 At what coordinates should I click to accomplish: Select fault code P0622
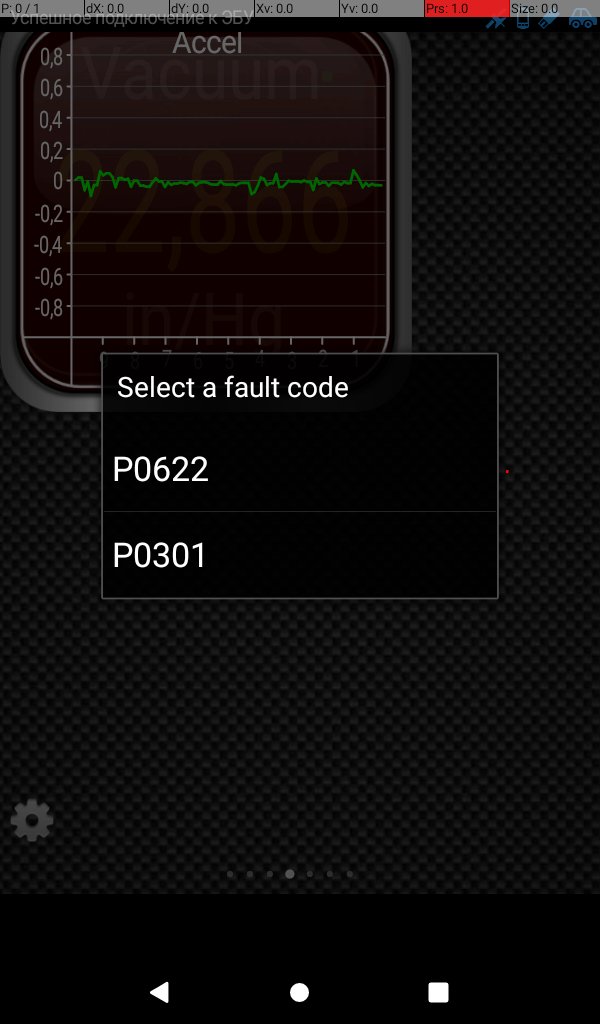coord(299,469)
